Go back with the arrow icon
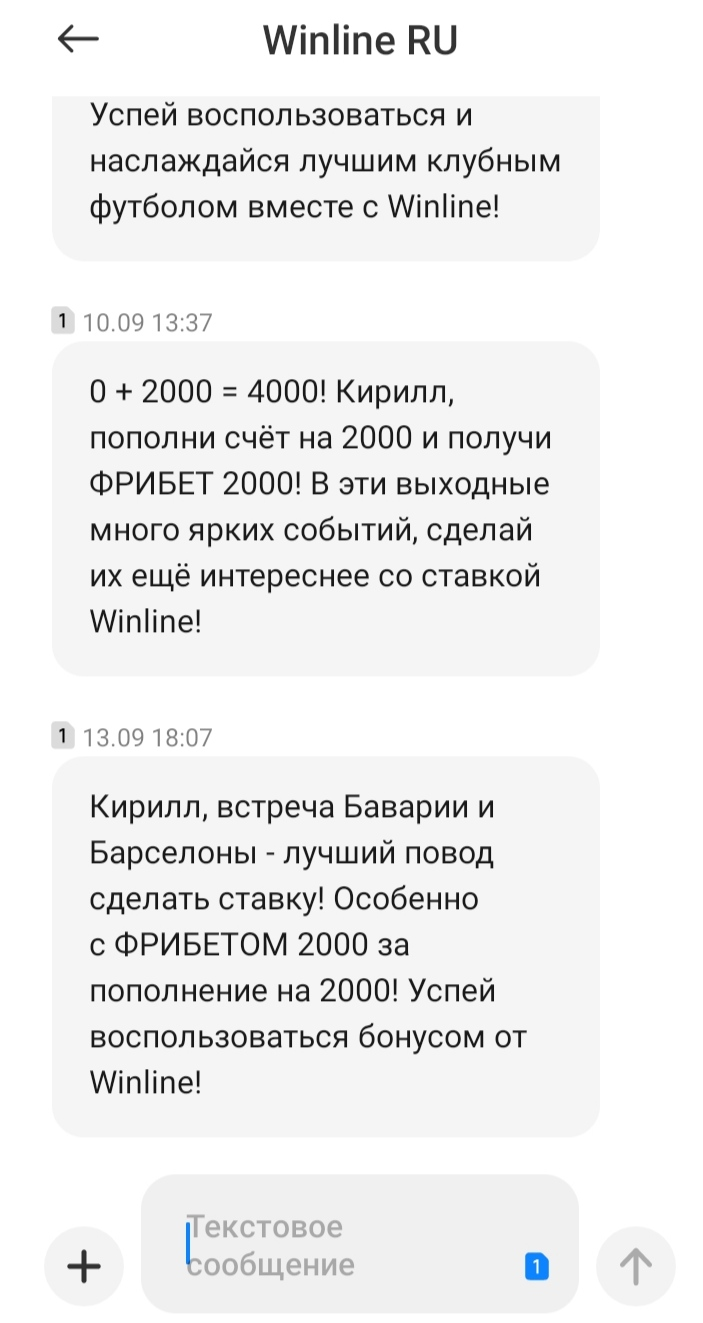This screenshot has width=703, height=1323. (78, 40)
